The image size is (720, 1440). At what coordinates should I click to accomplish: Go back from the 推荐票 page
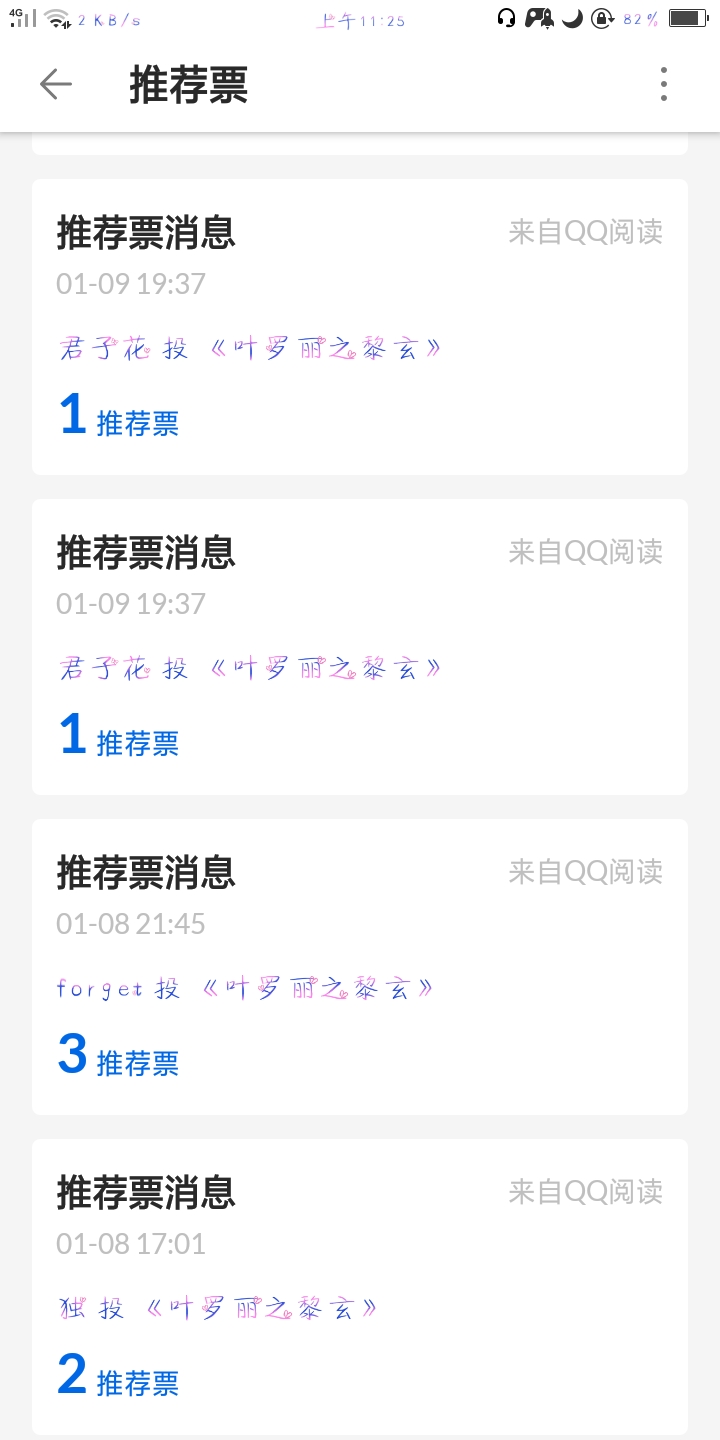(x=56, y=85)
